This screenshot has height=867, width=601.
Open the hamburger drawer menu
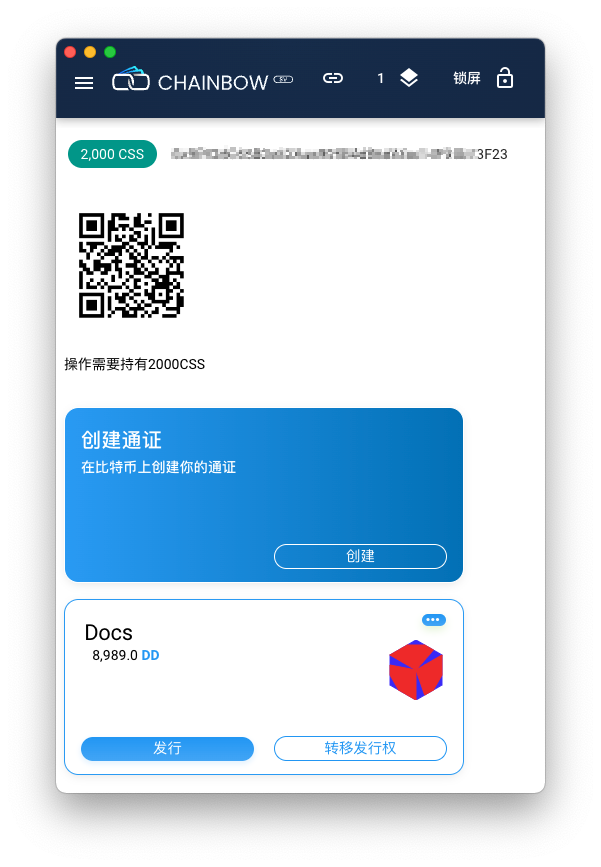[x=84, y=83]
